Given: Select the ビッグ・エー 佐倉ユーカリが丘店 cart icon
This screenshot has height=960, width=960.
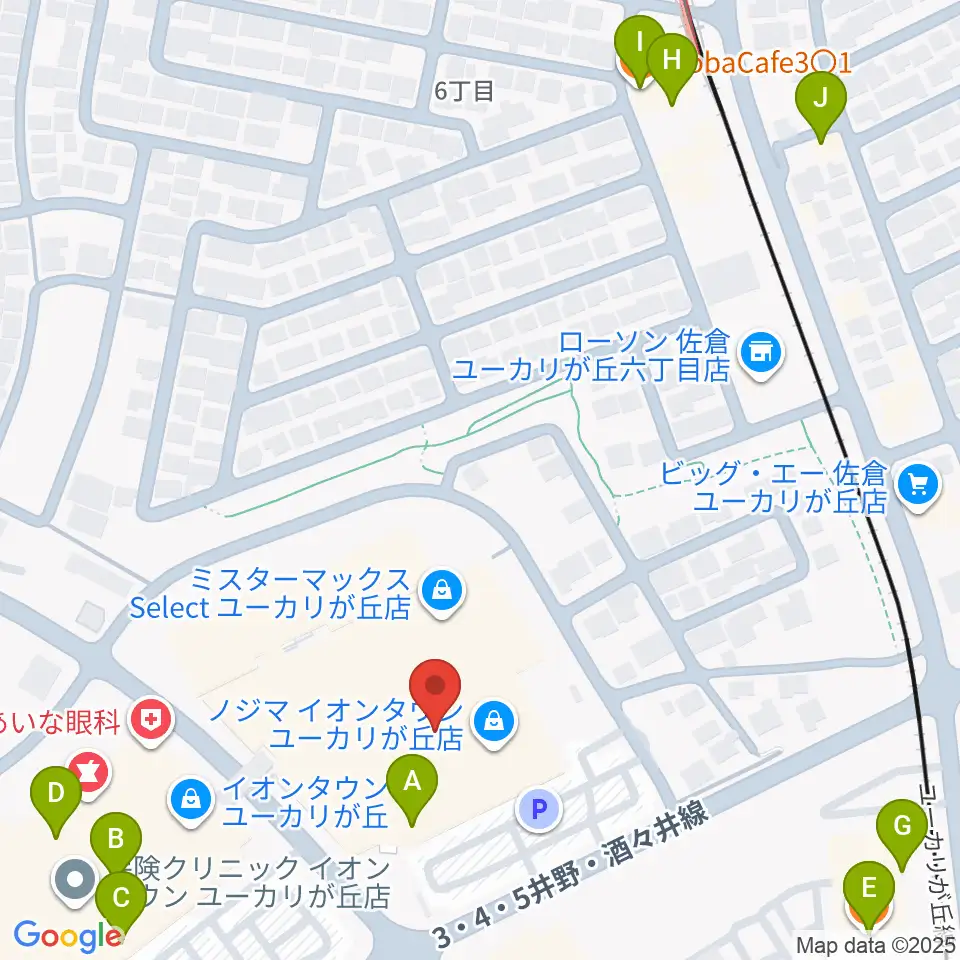Looking at the screenshot, I should (x=915, y=485).
